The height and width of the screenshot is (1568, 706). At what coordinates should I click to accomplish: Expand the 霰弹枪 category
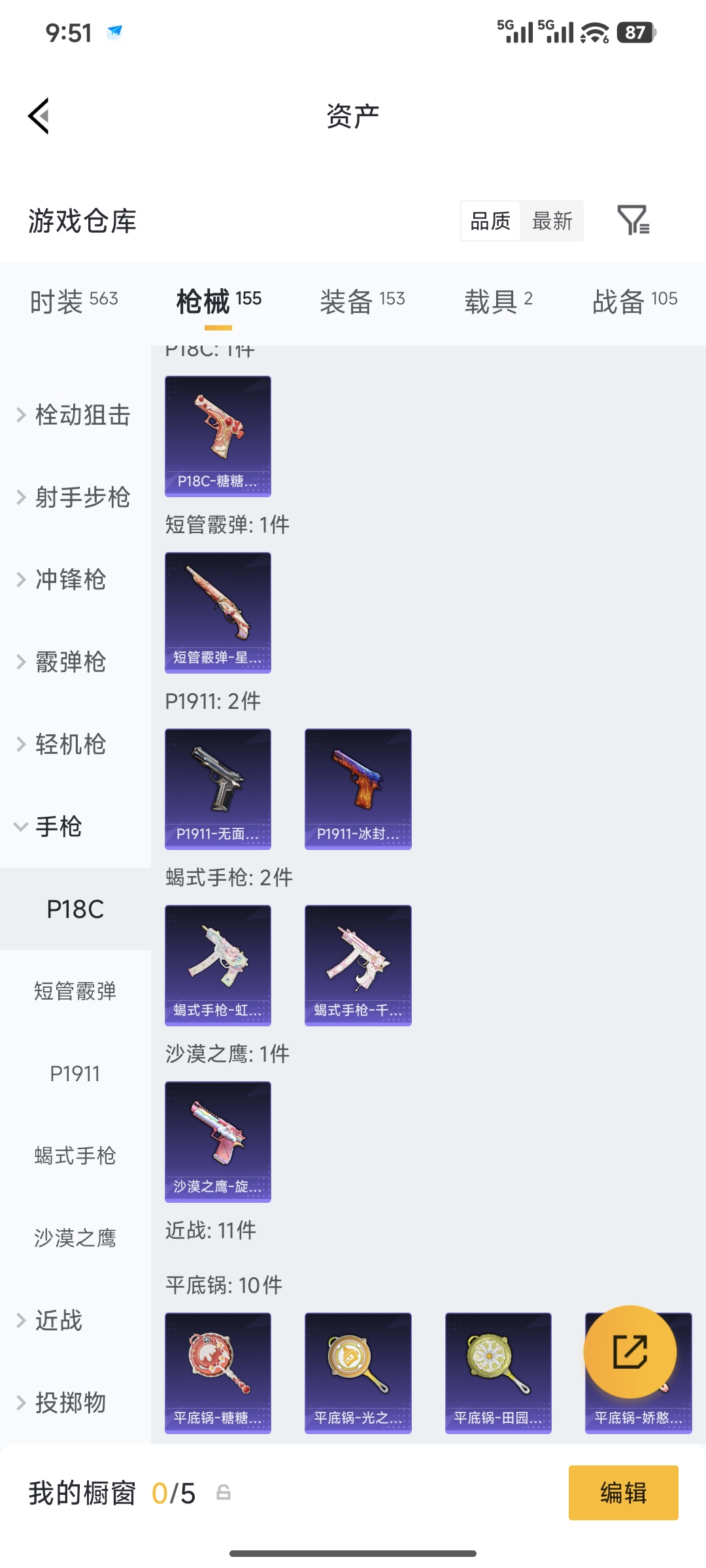point(72,662)
